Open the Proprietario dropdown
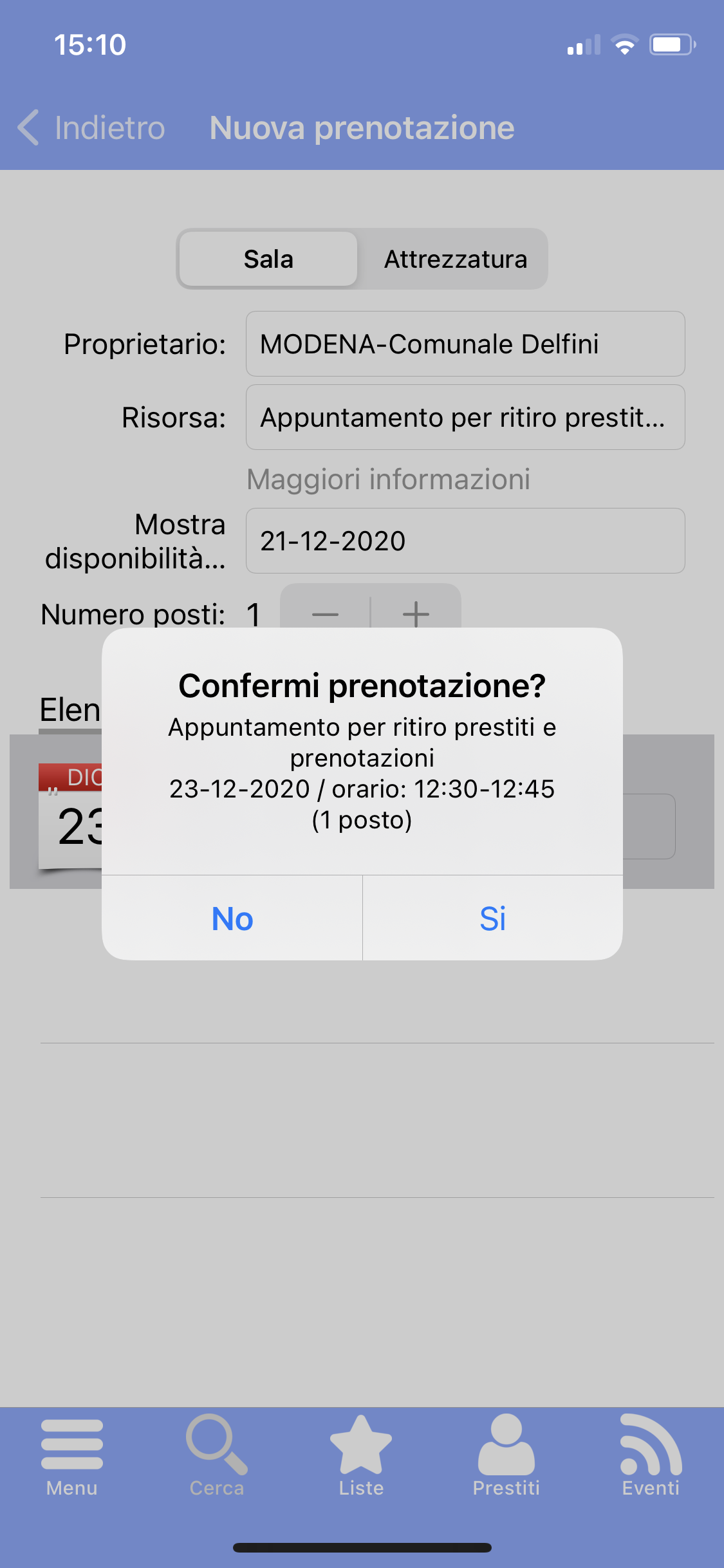The width and height of the screenshot is (724, 1568). click(465, 344)
